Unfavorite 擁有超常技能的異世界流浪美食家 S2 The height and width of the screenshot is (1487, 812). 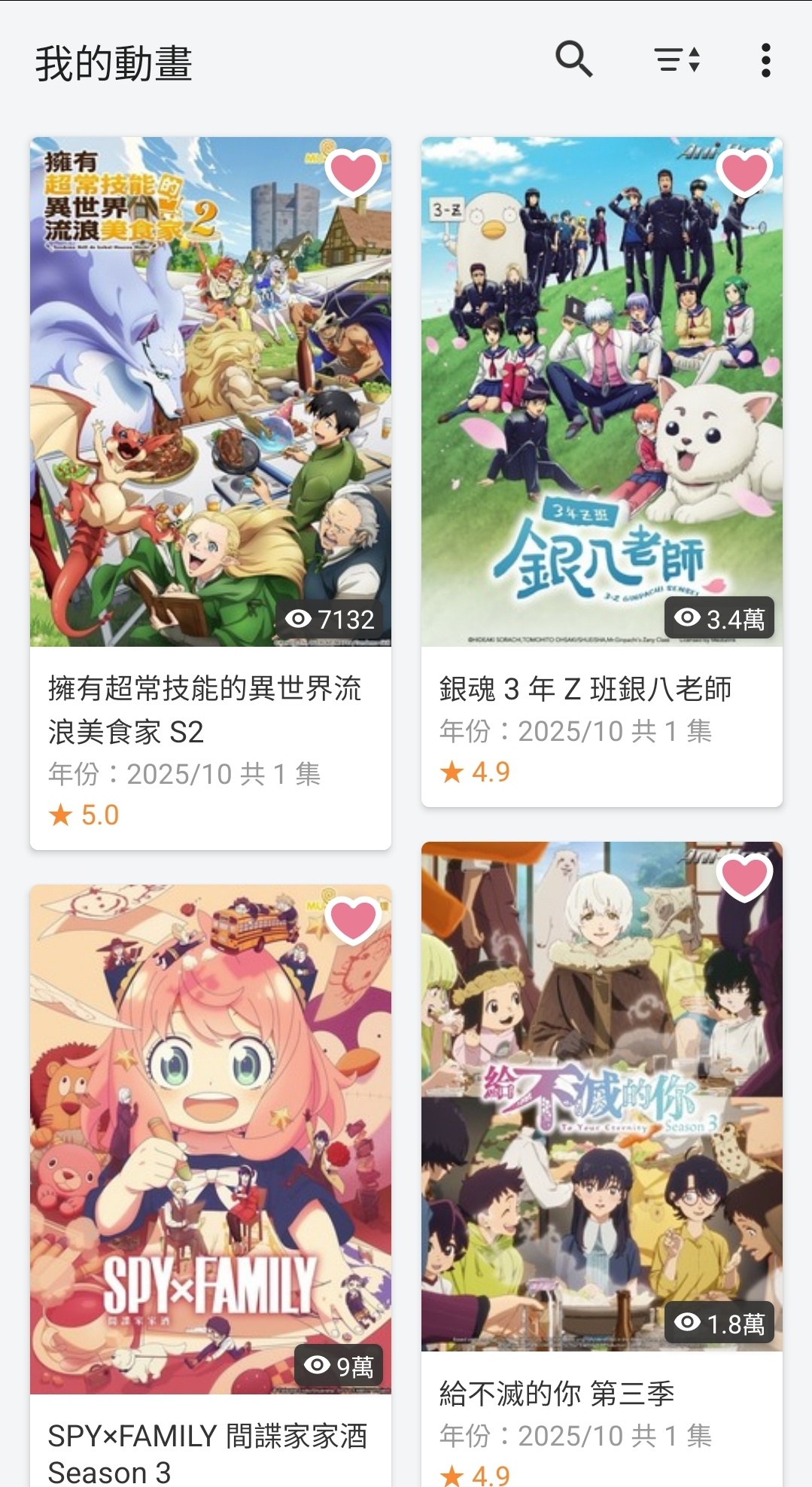coord(354,172)
